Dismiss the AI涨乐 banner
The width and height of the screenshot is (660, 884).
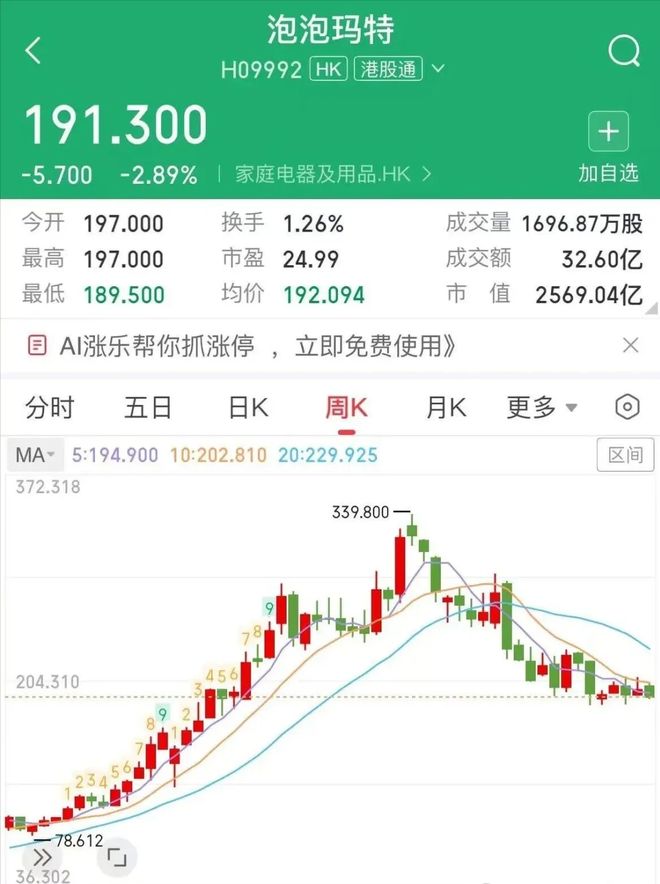point(630,346)
